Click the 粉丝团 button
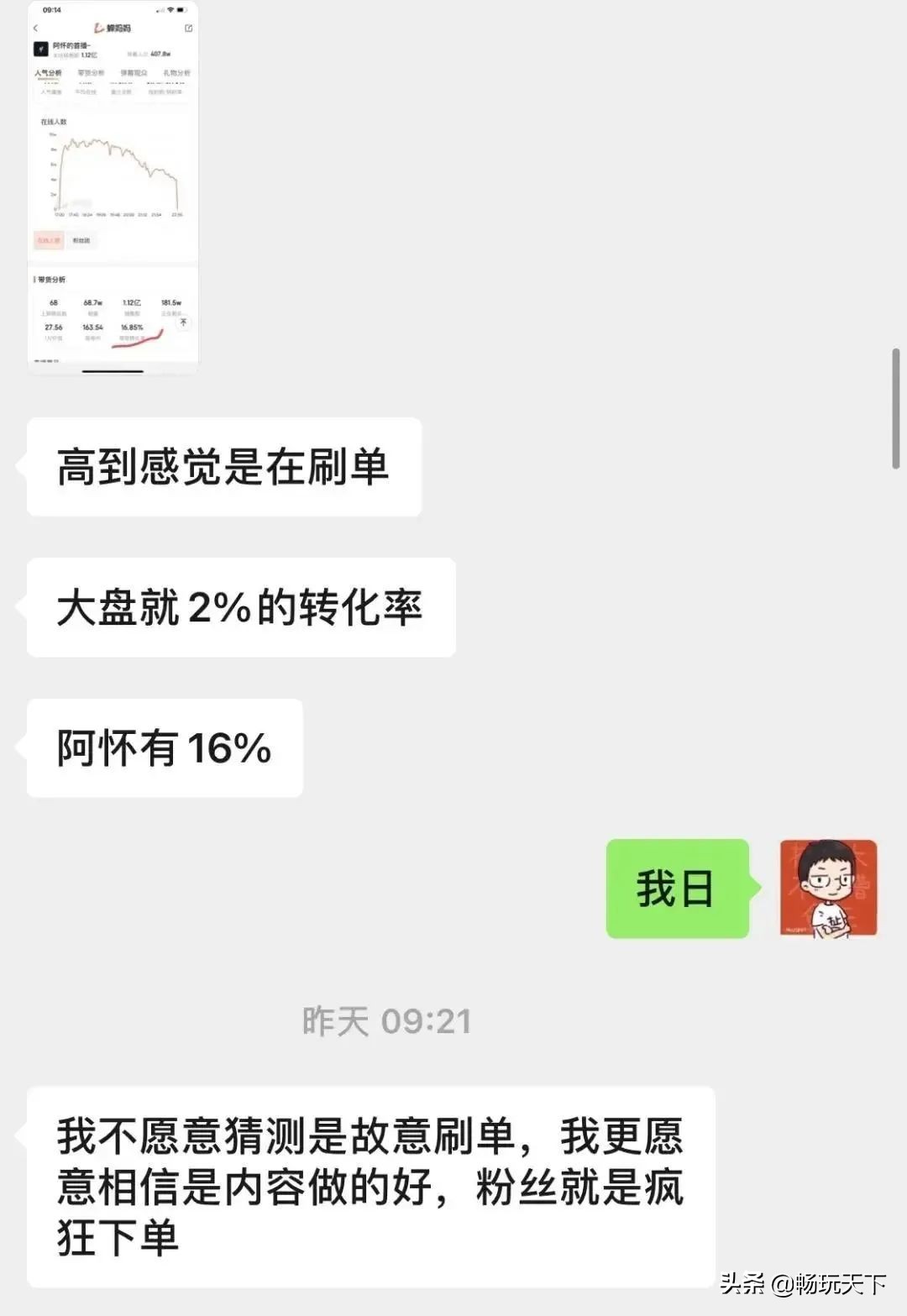Screen dimensions: 907x1316 pyautogui.click(x=81, y=240)
